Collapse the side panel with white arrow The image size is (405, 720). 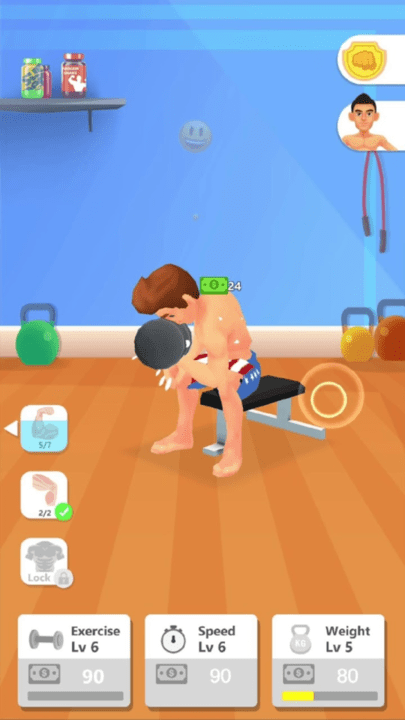click(11, 428)
